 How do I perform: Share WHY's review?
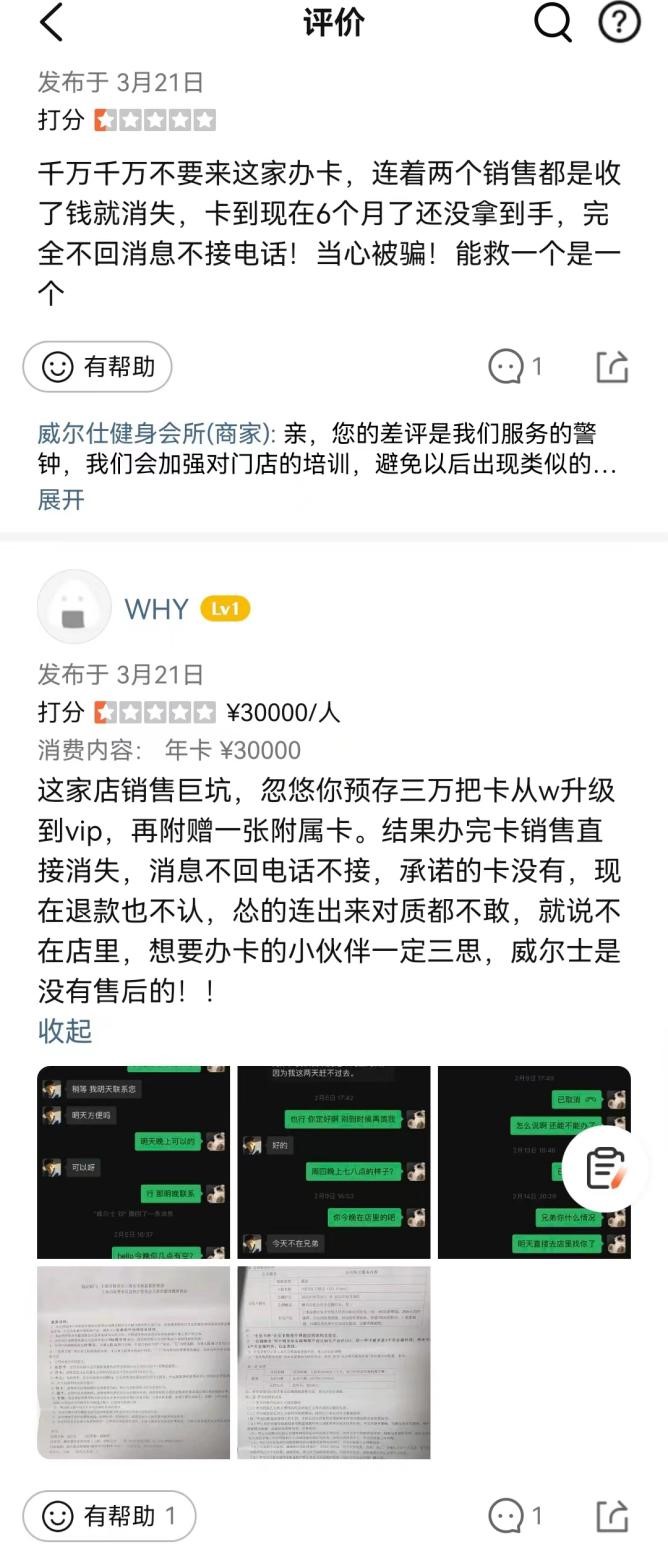tap(612, 1516)
